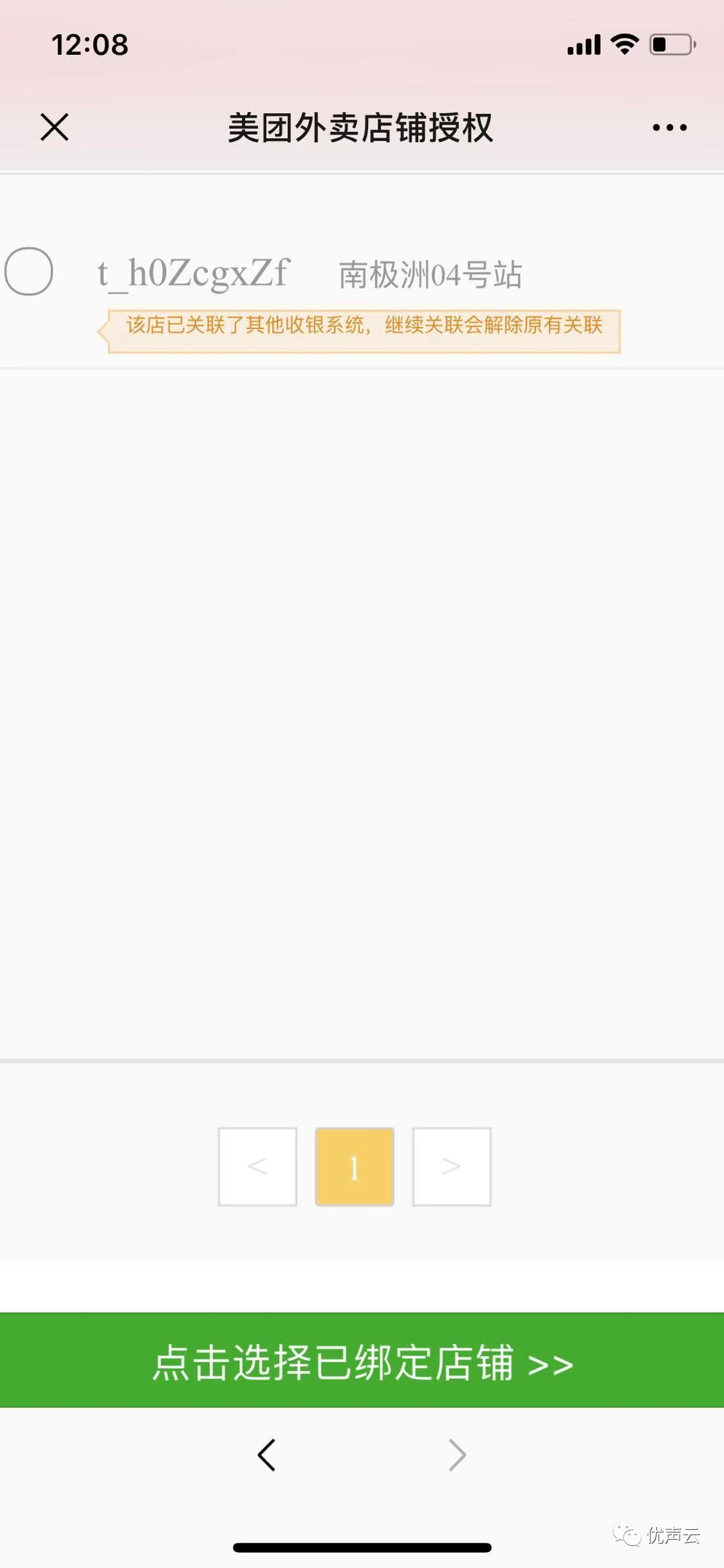Image resolution: width=724 pixels, height=1568 pixels.
Task: Navigate back in the web browser
Action: (267, 1455)
